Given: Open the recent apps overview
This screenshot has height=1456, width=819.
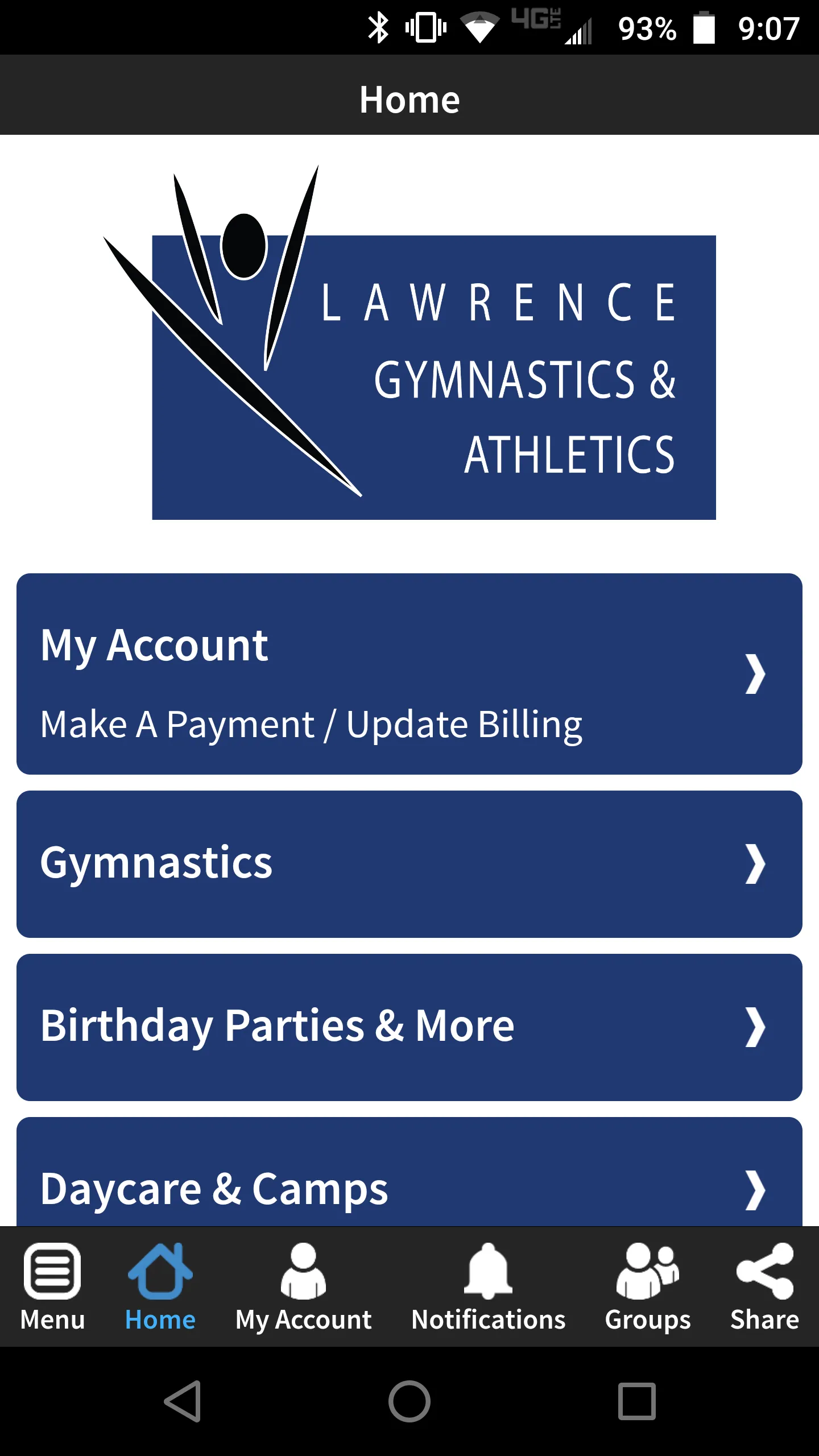Looking at the screenshot, I should click(637, 1401).
